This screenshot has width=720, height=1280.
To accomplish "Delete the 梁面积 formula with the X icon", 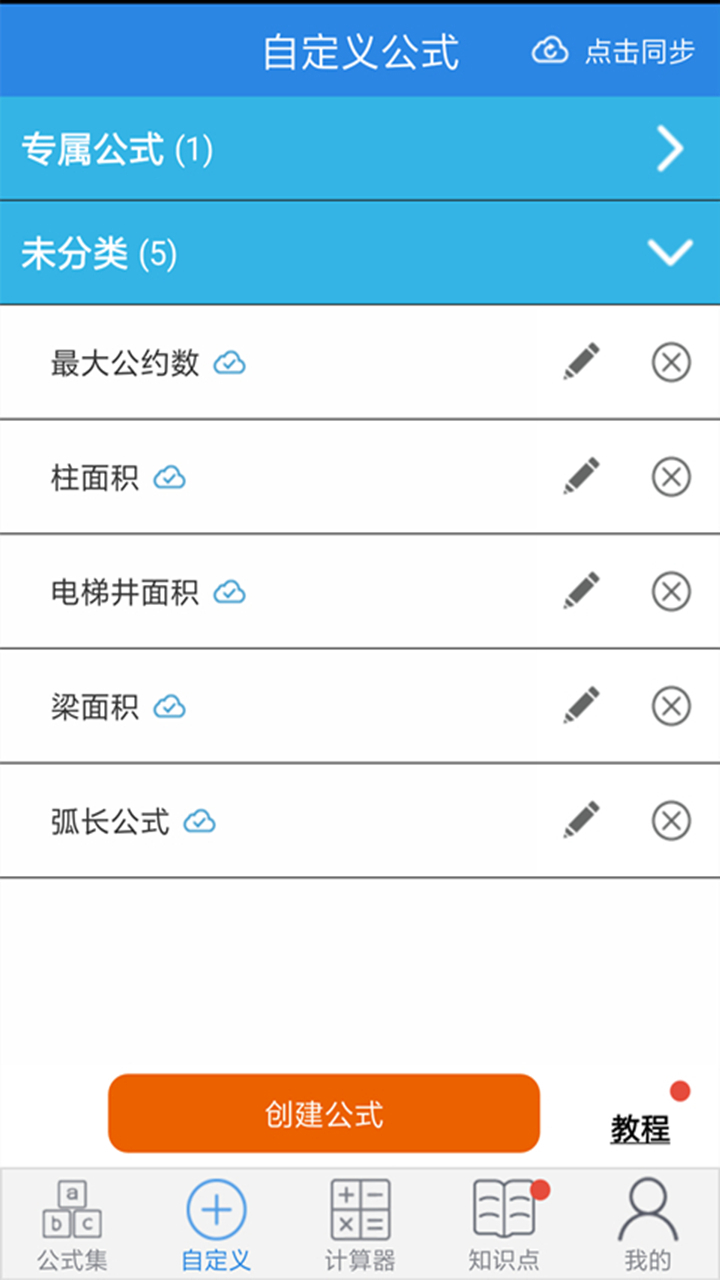I will pos(671,706).
